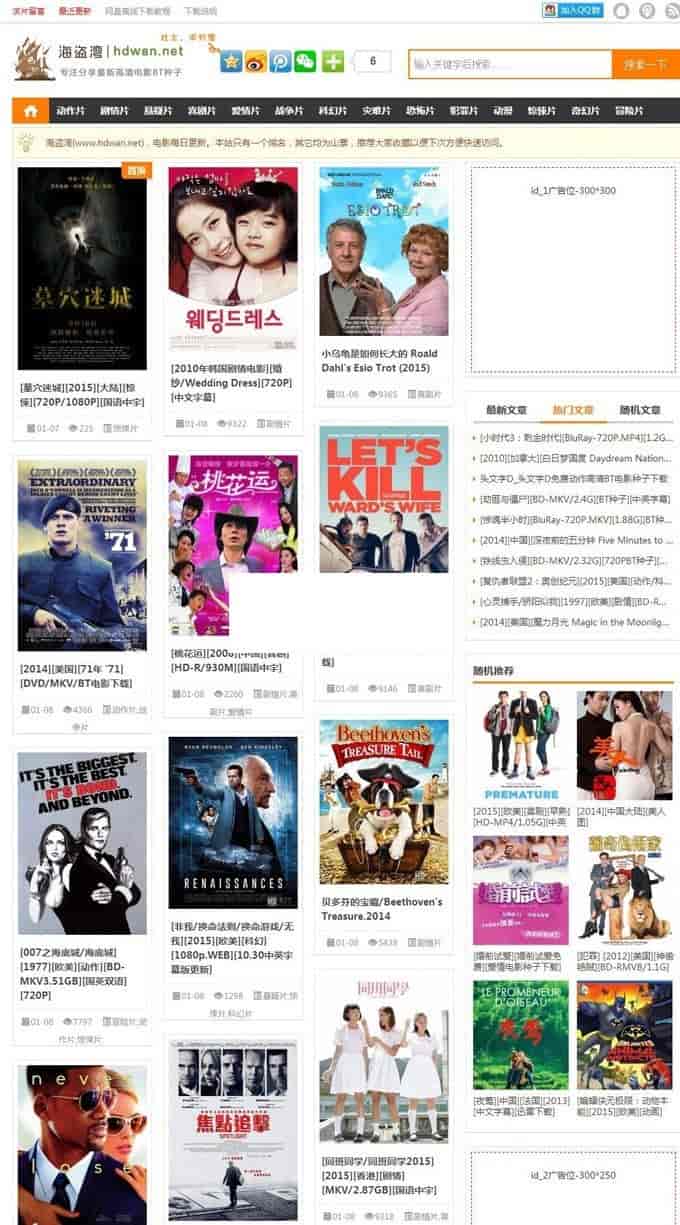
Task: Open 下载说明 link in top bar
Action: click(200, 11)
